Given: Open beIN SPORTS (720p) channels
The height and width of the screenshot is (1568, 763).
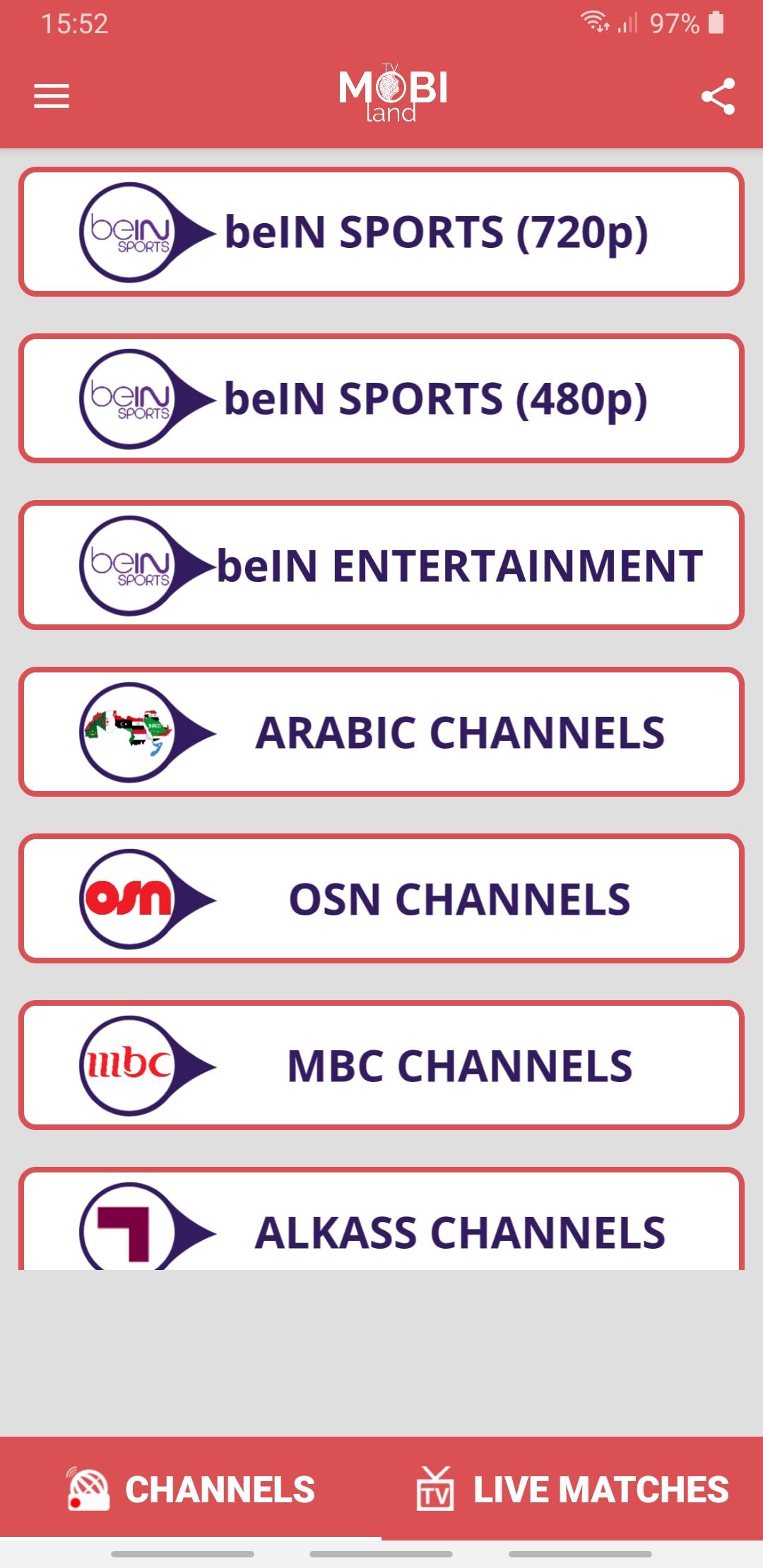Looking at the screenshot, I should tap(381, 232).
